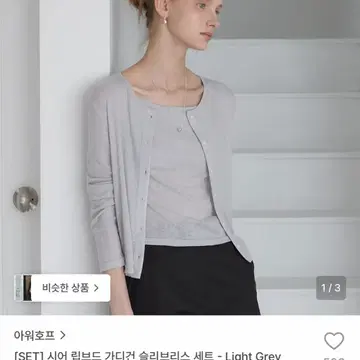Open the grey cardigan product photo
This screenshot has width=360, height=360.
[180, 157]
